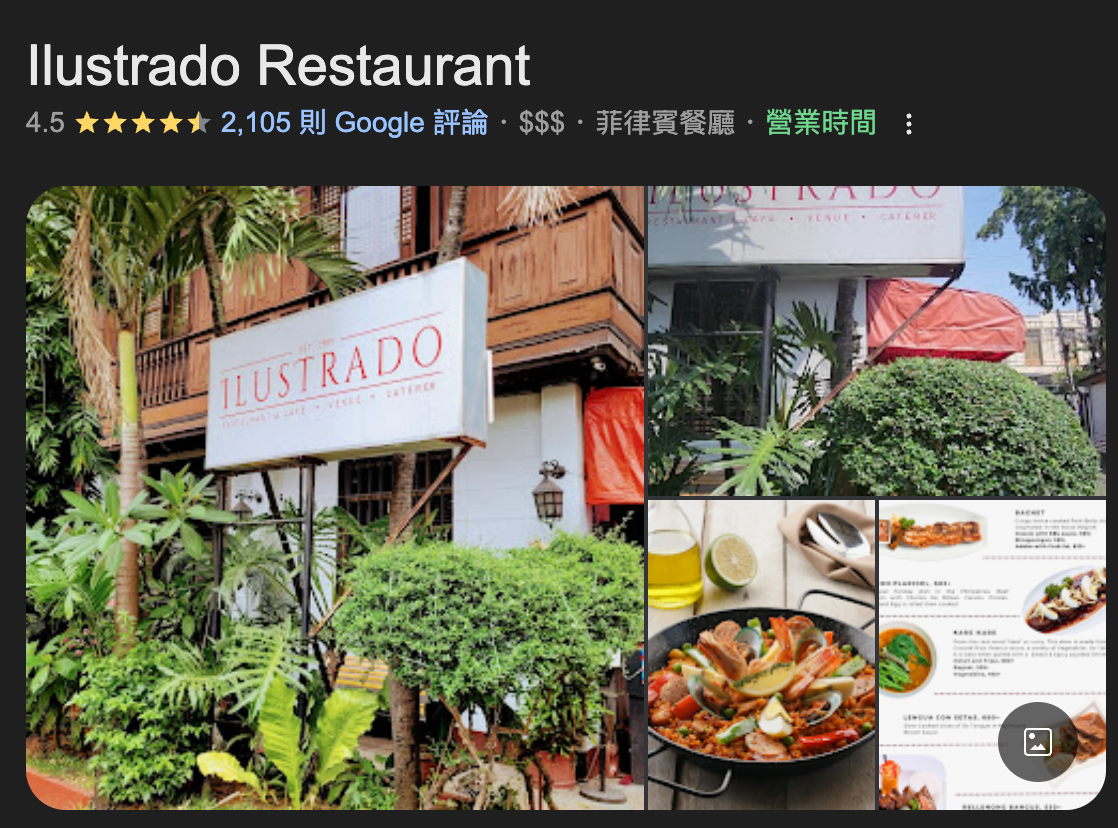This screenshot has width=1118, height=828.
Task: Tap the green 營業時間 (opening hours) link
Action: (820, 123)
